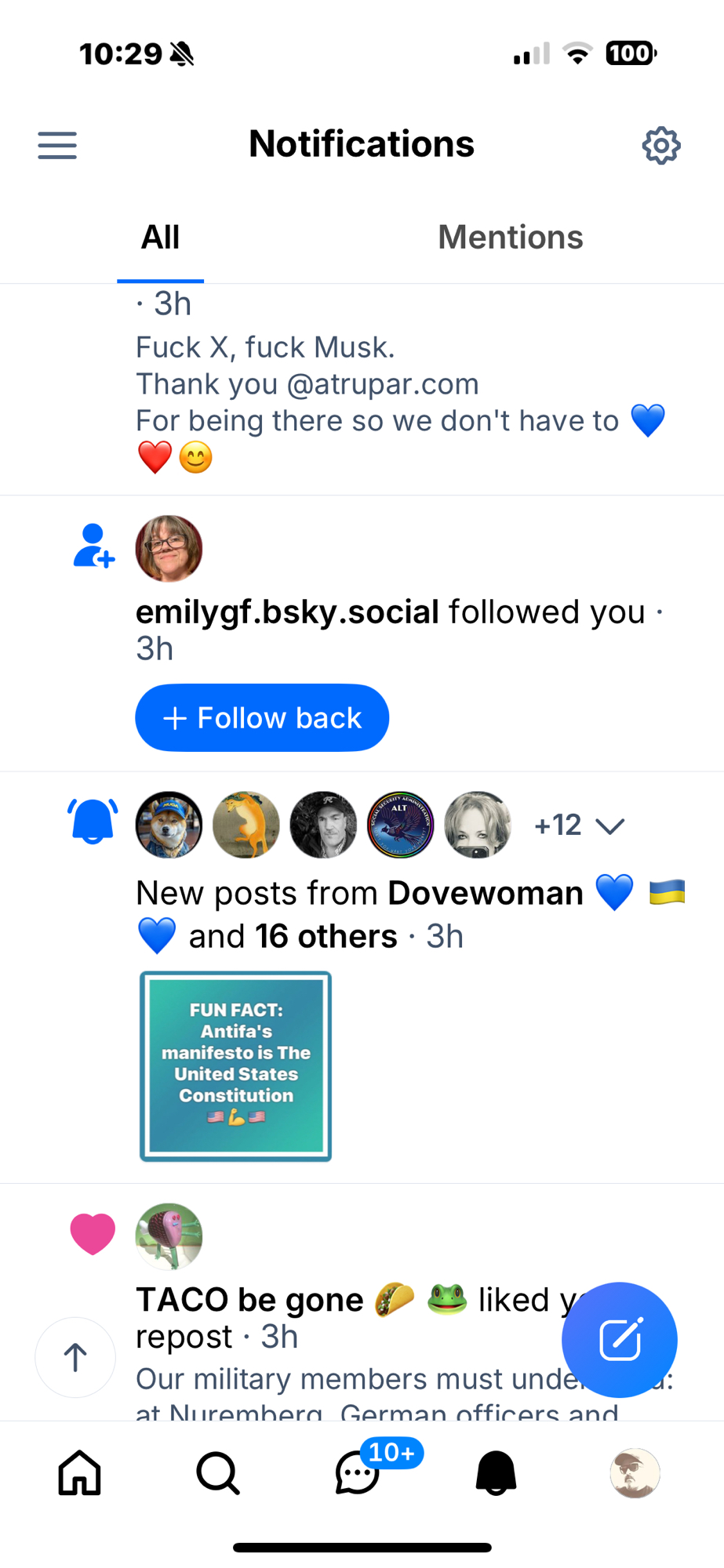Open the Antifa fun fact post image
This screenshot has width=724, height=1568.
pyautogui.click(x=235, y=1066)
